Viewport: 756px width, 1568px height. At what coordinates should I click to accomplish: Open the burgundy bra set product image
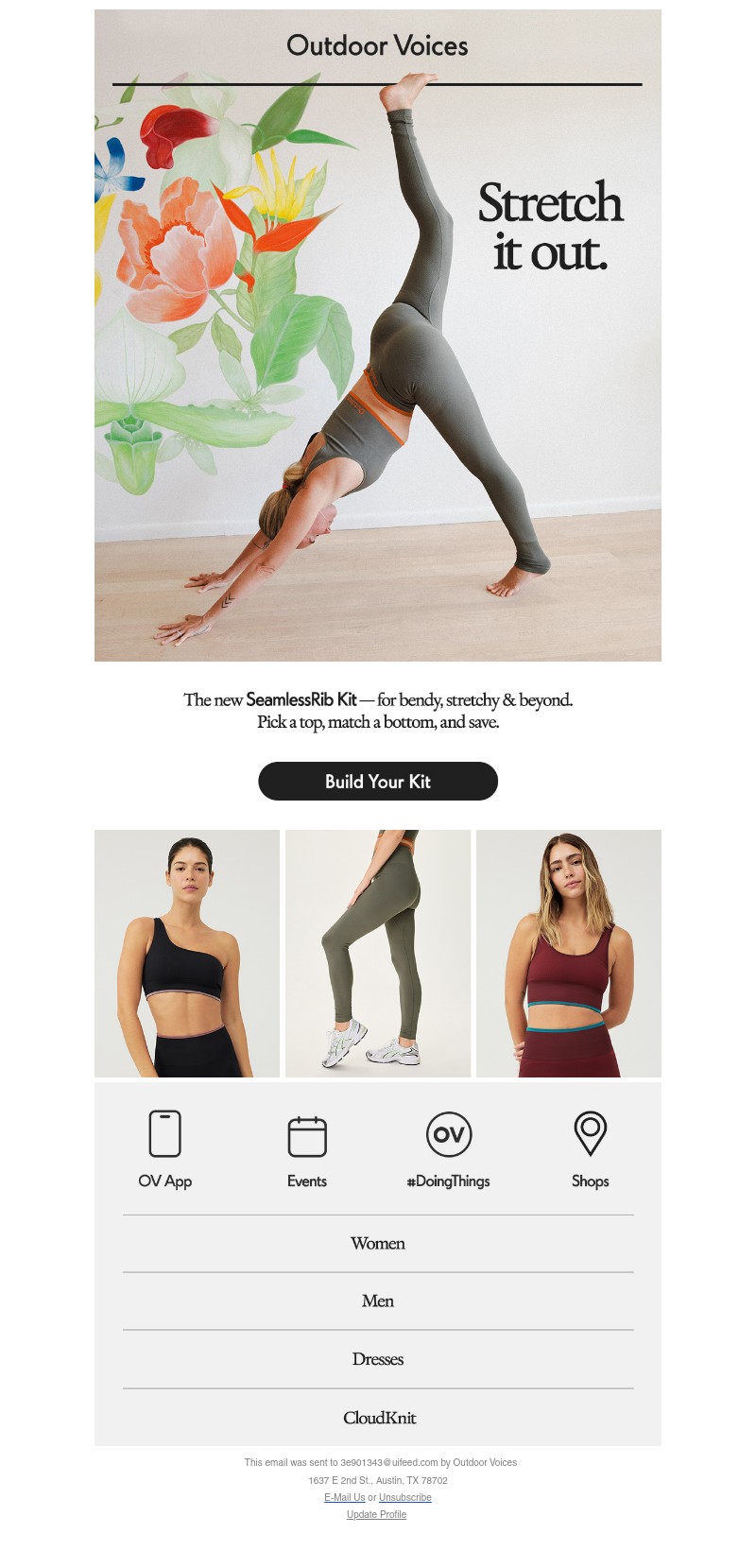(x=569, y=954)
